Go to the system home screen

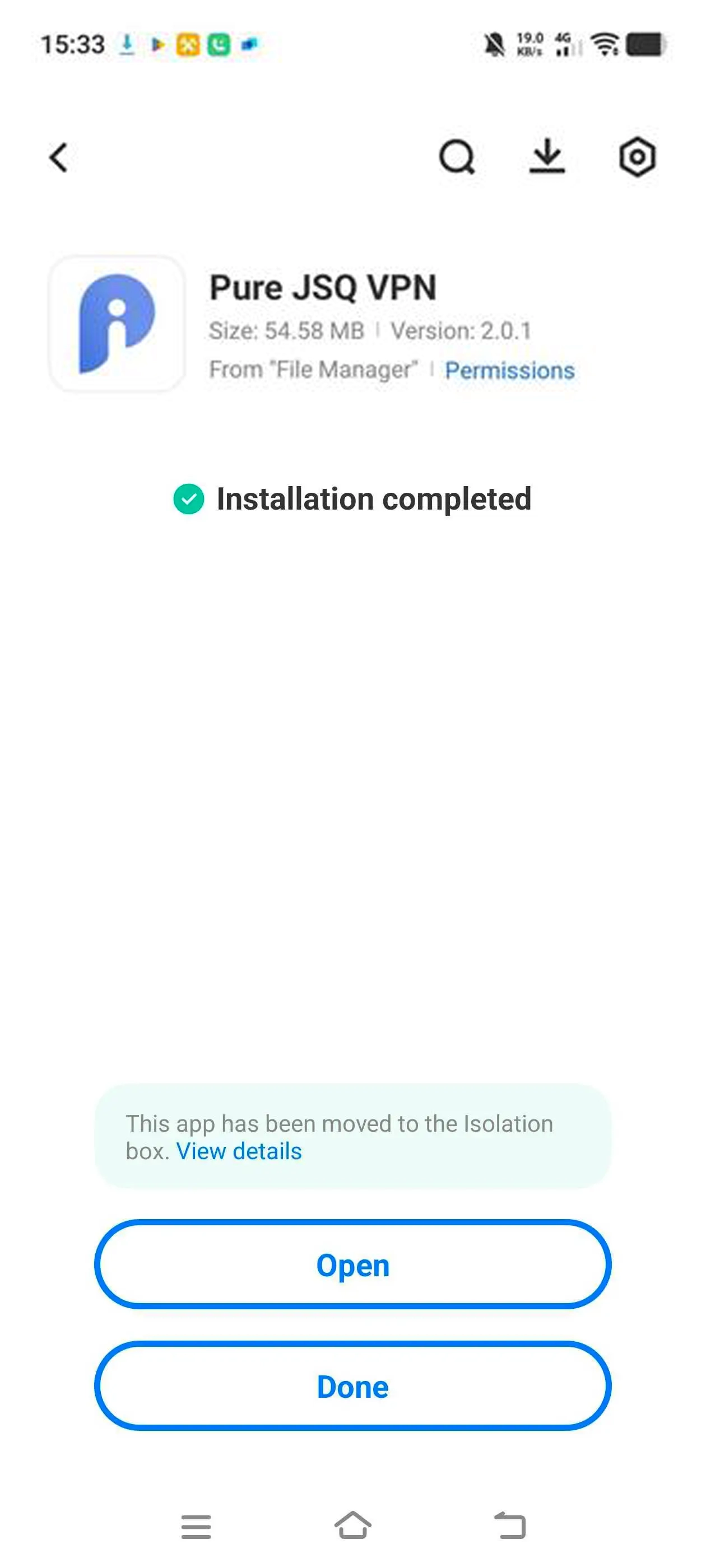click(352, 1525)
